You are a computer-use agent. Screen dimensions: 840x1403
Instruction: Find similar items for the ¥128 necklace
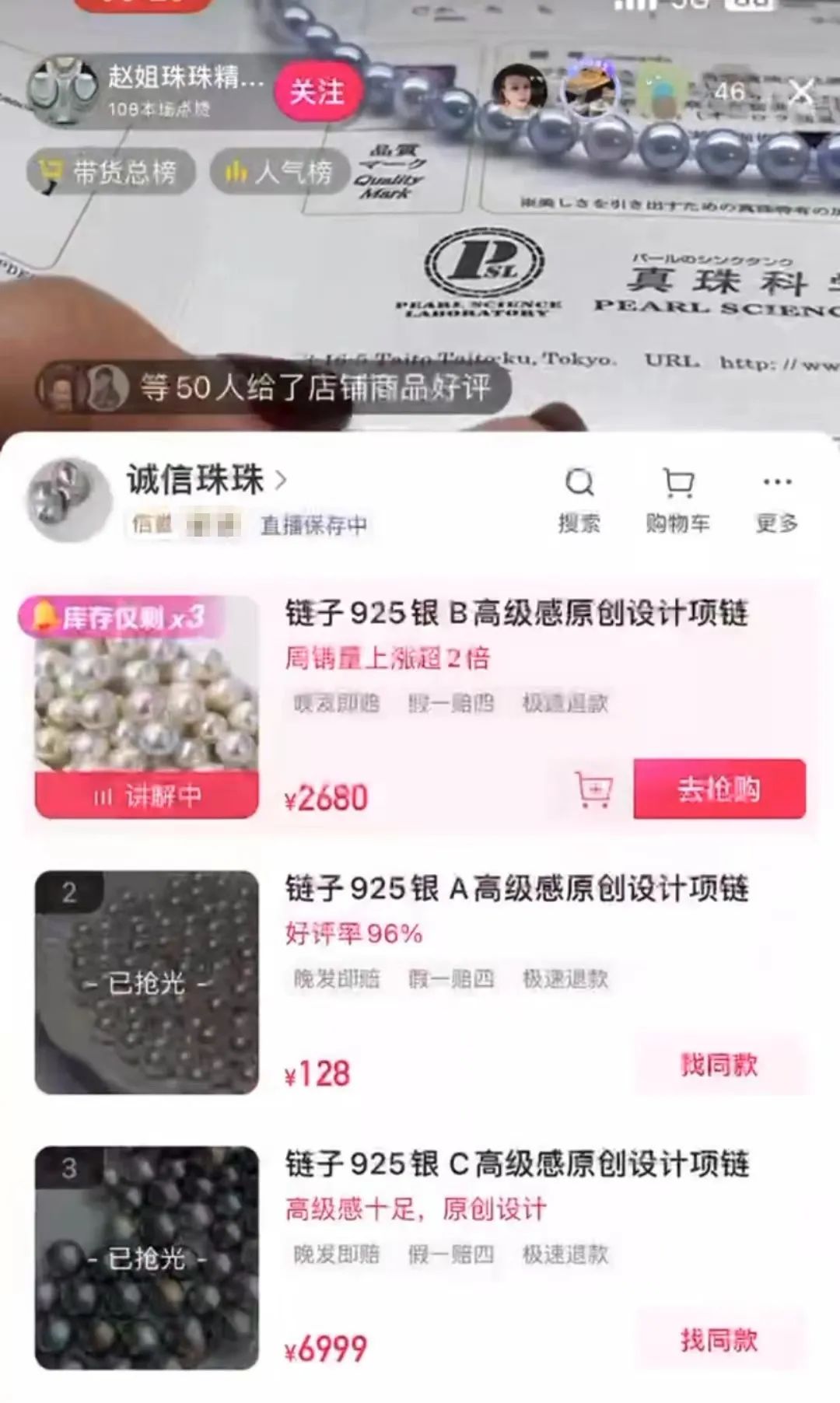pos(719,1064)
